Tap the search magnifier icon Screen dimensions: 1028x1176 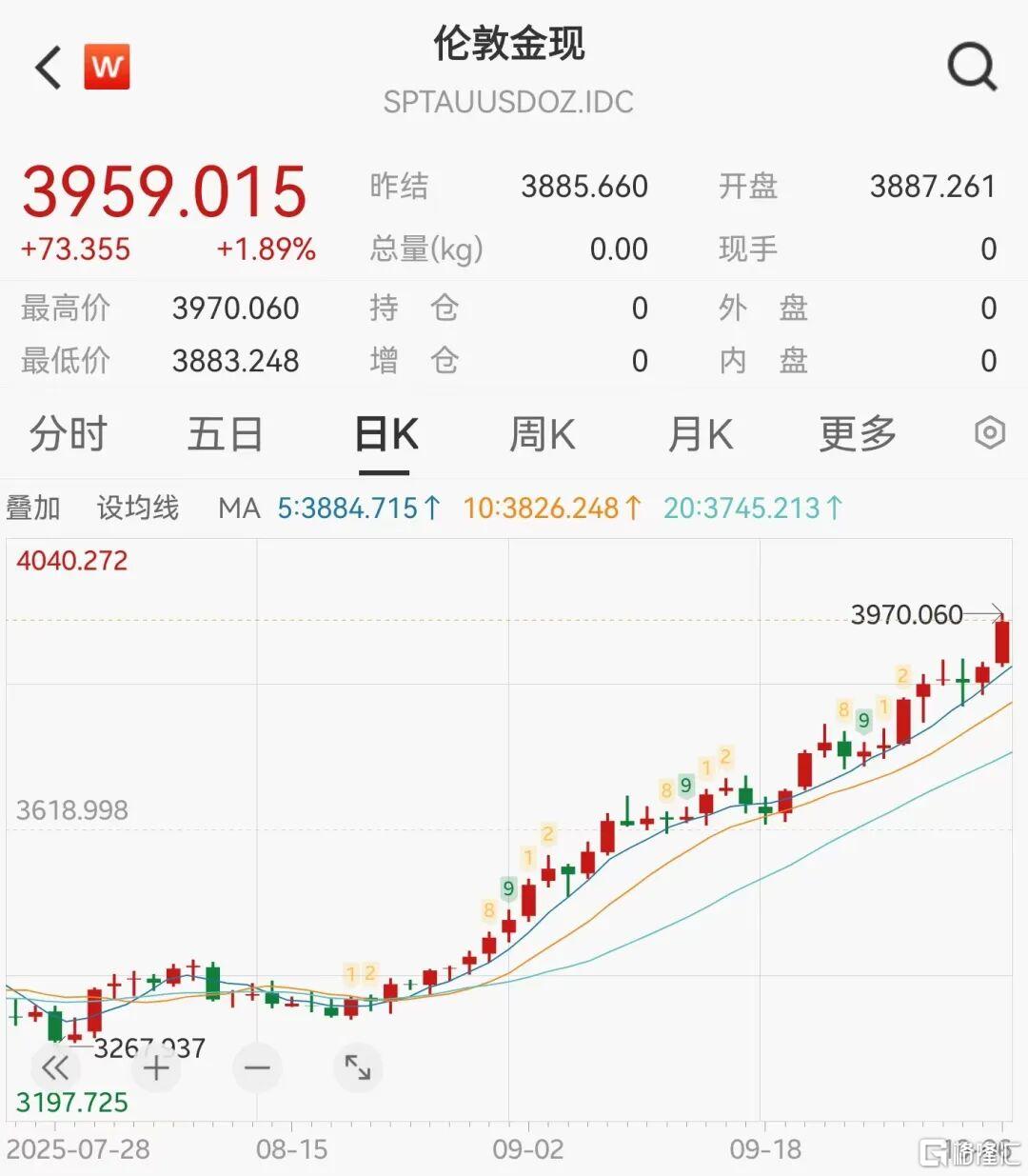click(x=972, y=67)
